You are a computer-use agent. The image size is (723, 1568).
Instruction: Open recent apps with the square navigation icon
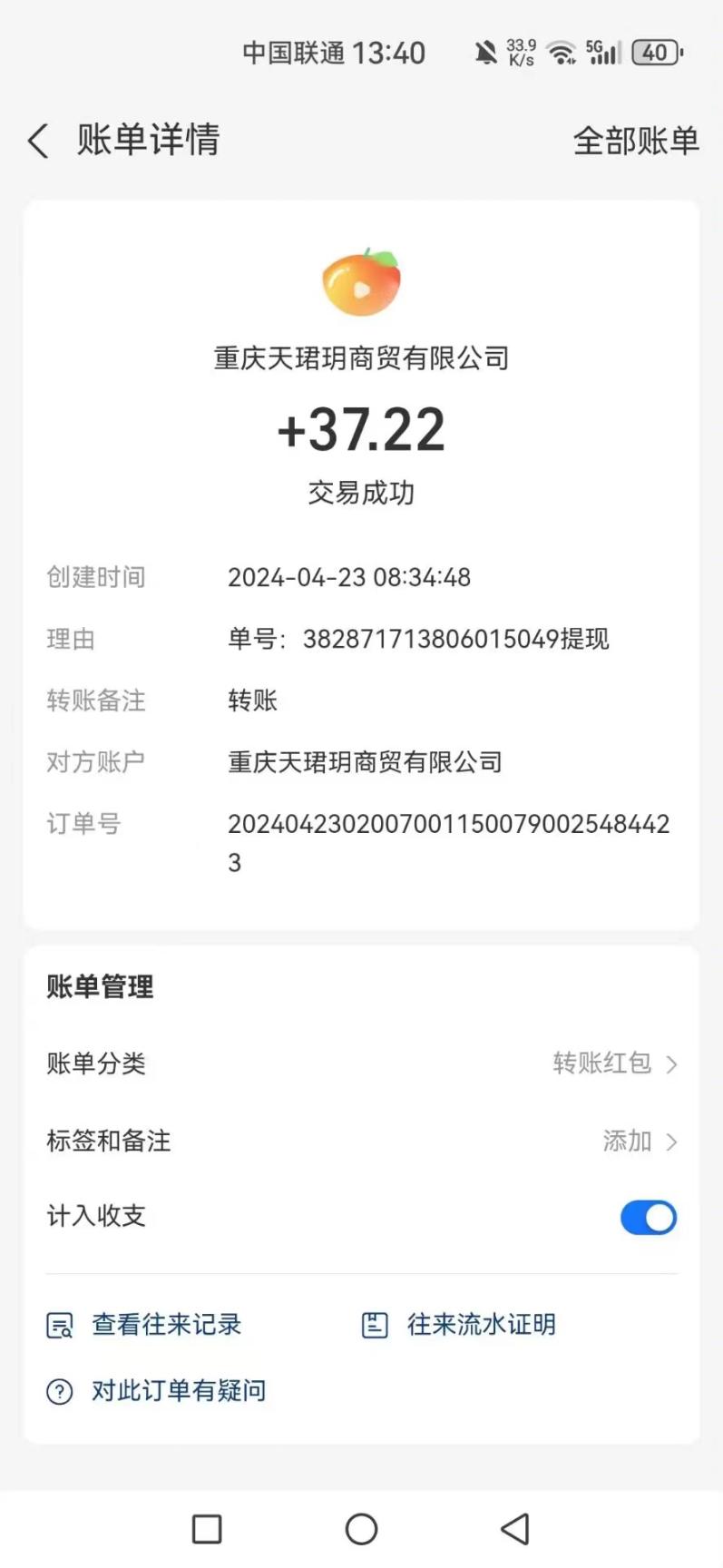pos(206,1529)
